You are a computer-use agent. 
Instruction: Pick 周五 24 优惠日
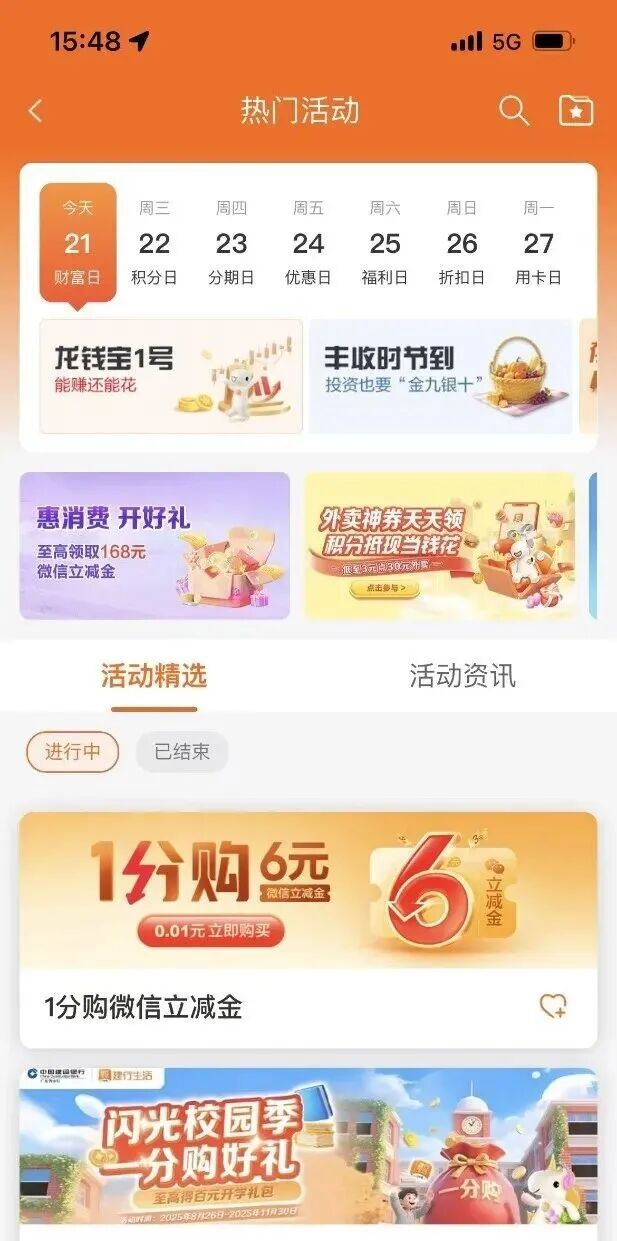coord(308,243)
